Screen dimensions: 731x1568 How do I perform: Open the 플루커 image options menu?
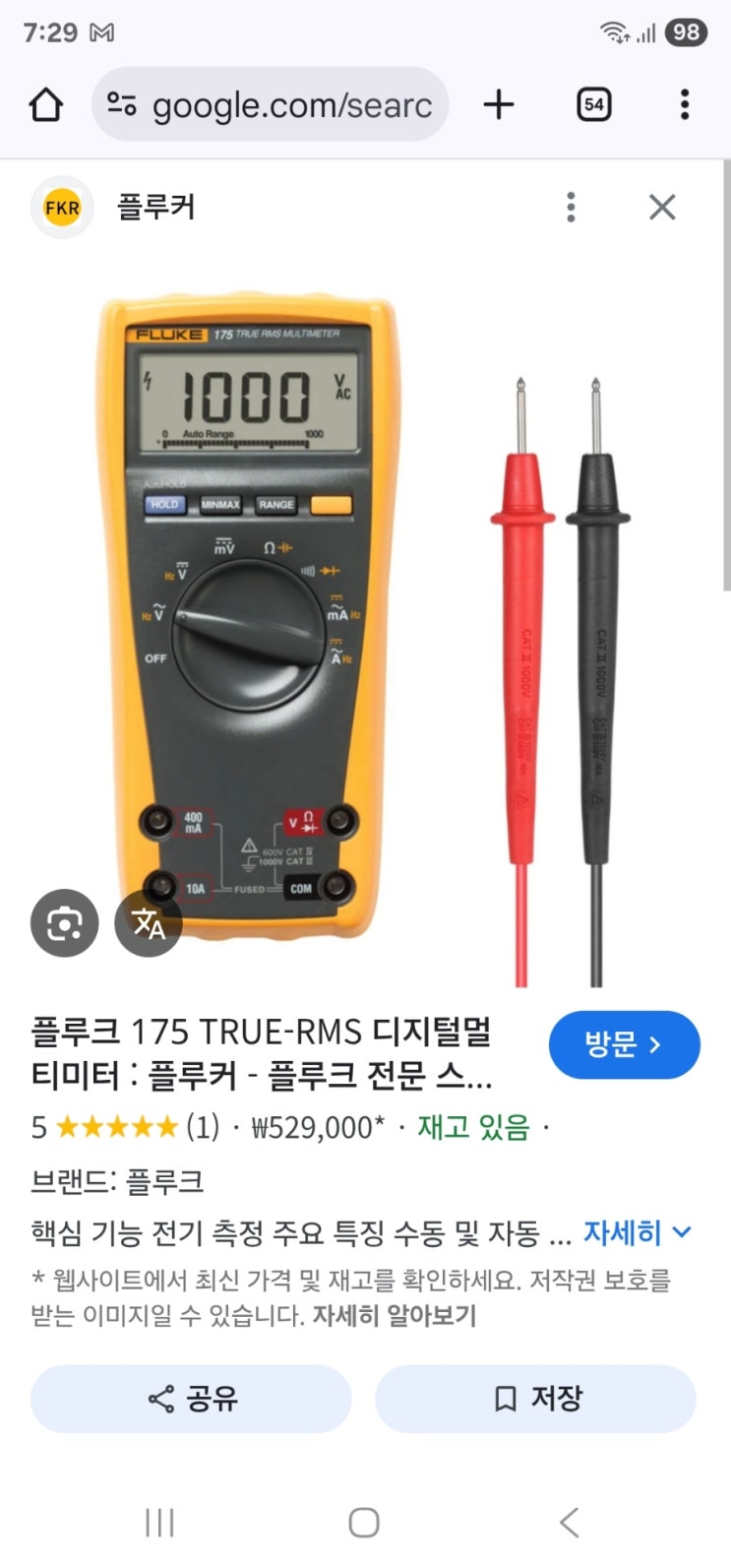tap(571, 207)
